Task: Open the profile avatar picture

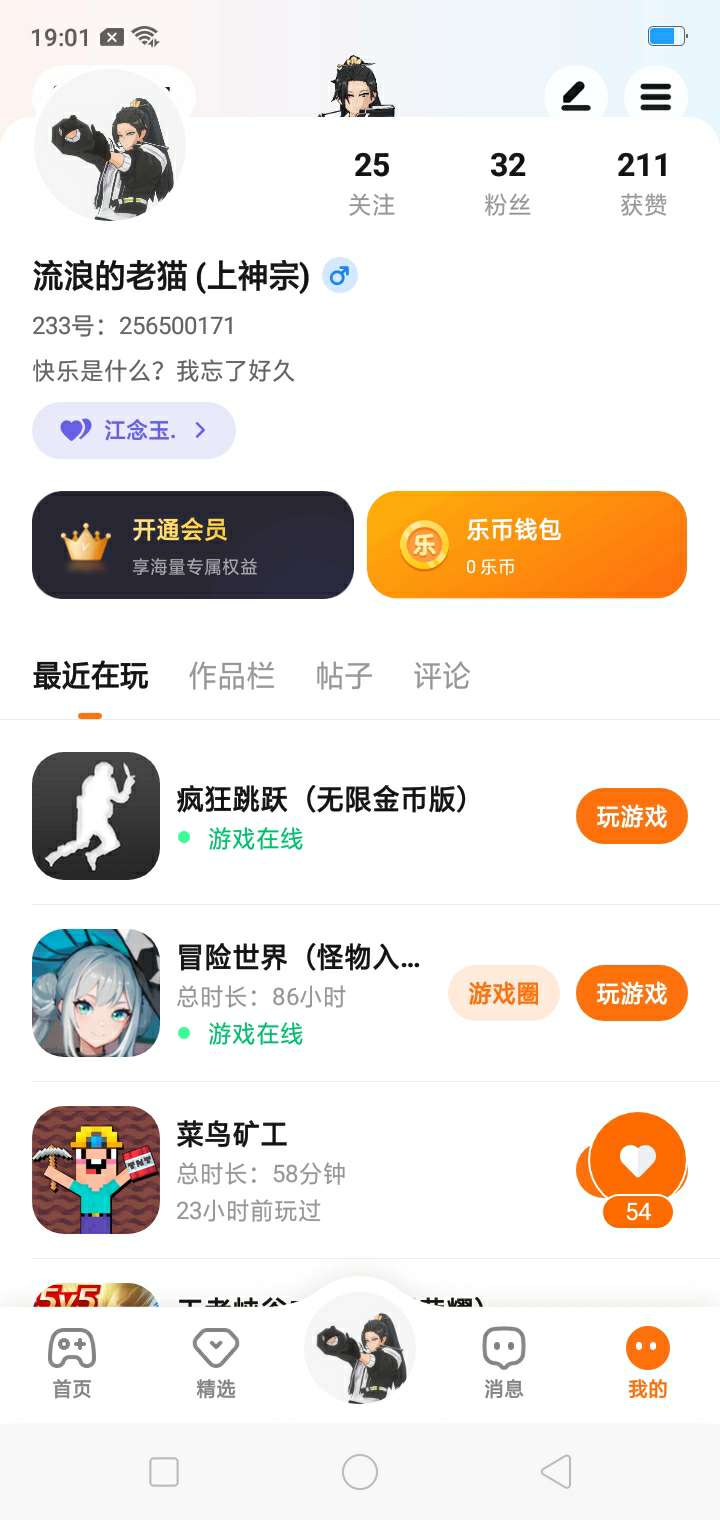Action: 110,145
